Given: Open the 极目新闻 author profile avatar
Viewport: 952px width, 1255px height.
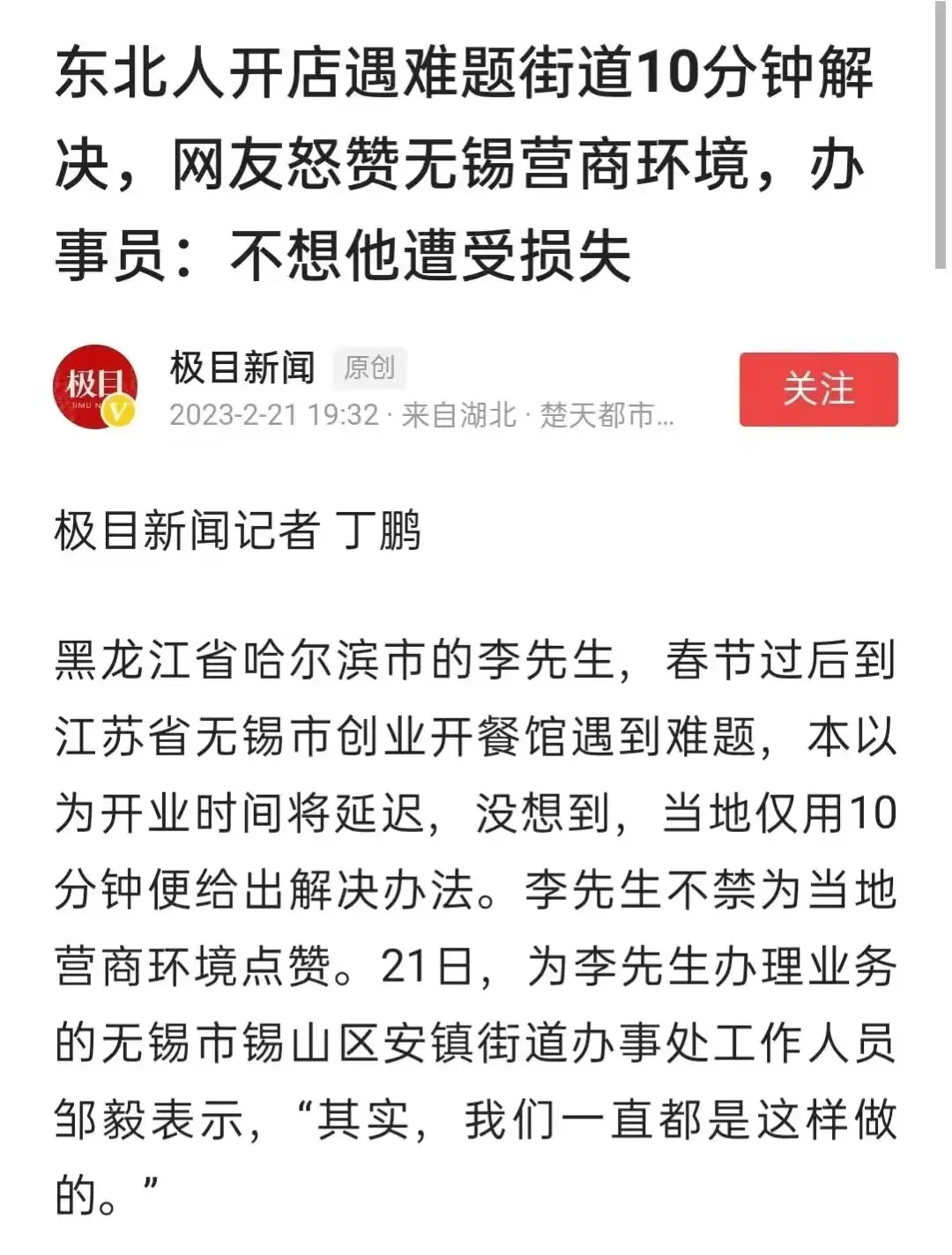Looking at the screenshot, I should click(96, 388).
